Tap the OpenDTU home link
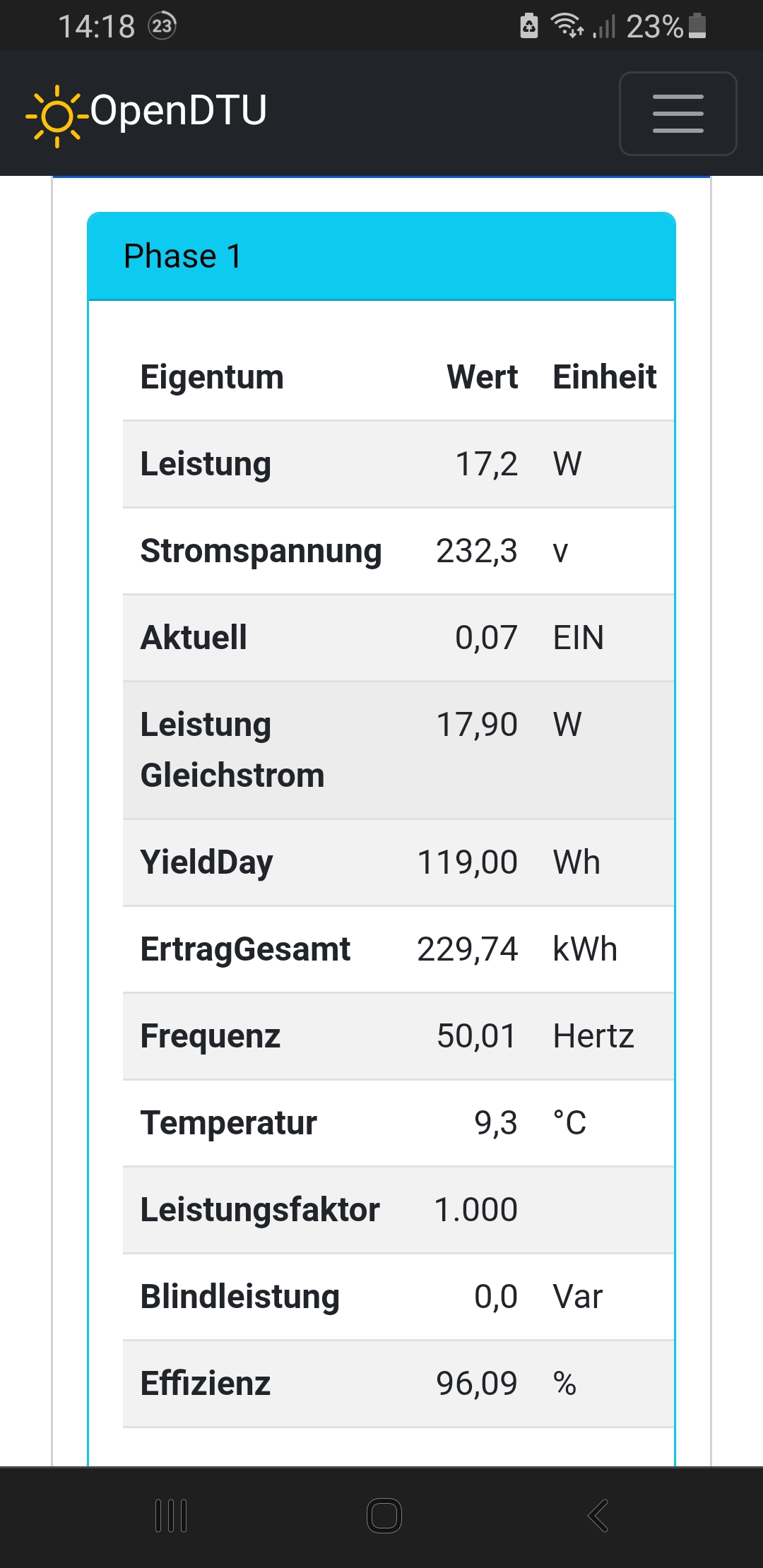The height and width of the screenshot is (1568, 763). pyautogui.click(x=147, y=113)
